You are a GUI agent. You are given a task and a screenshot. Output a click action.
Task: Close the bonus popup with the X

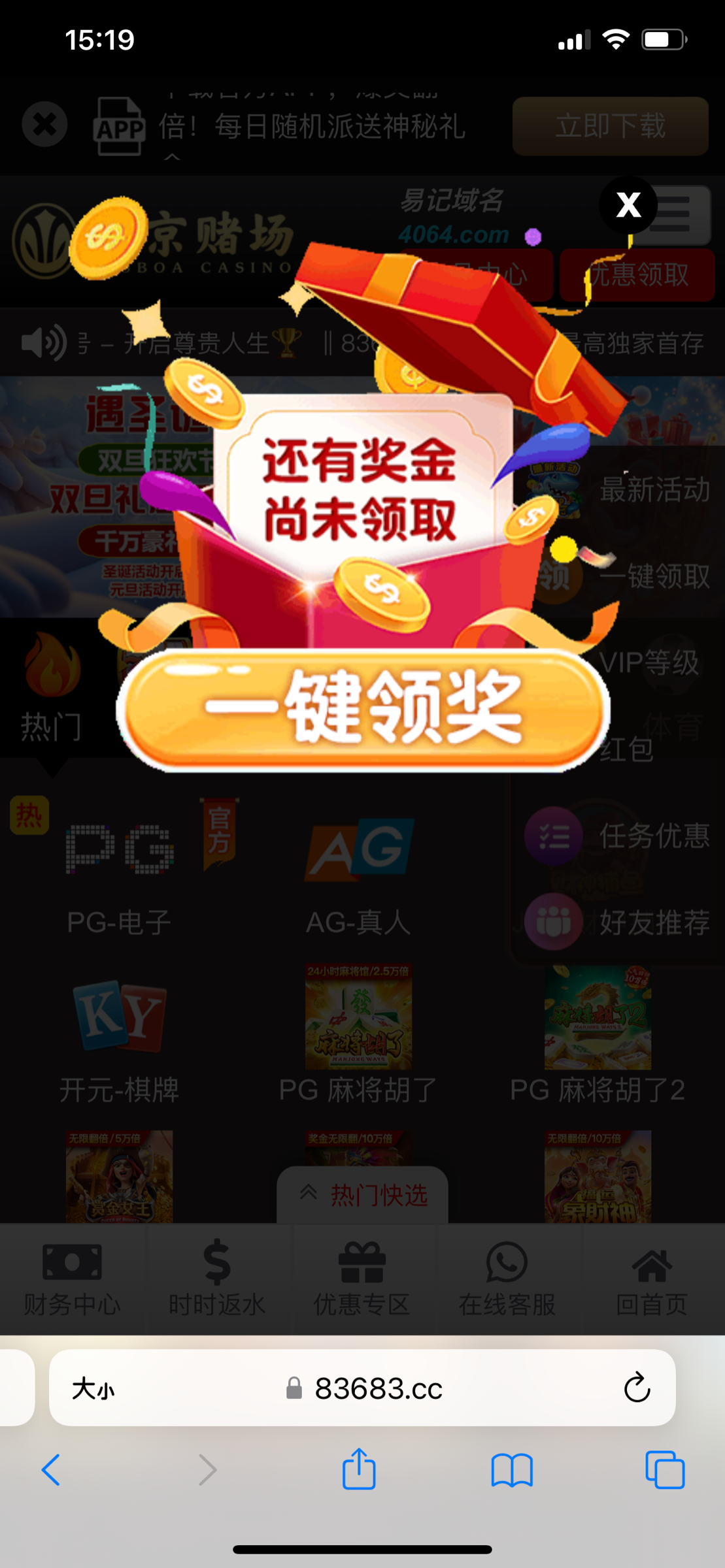tap(628, 205)
